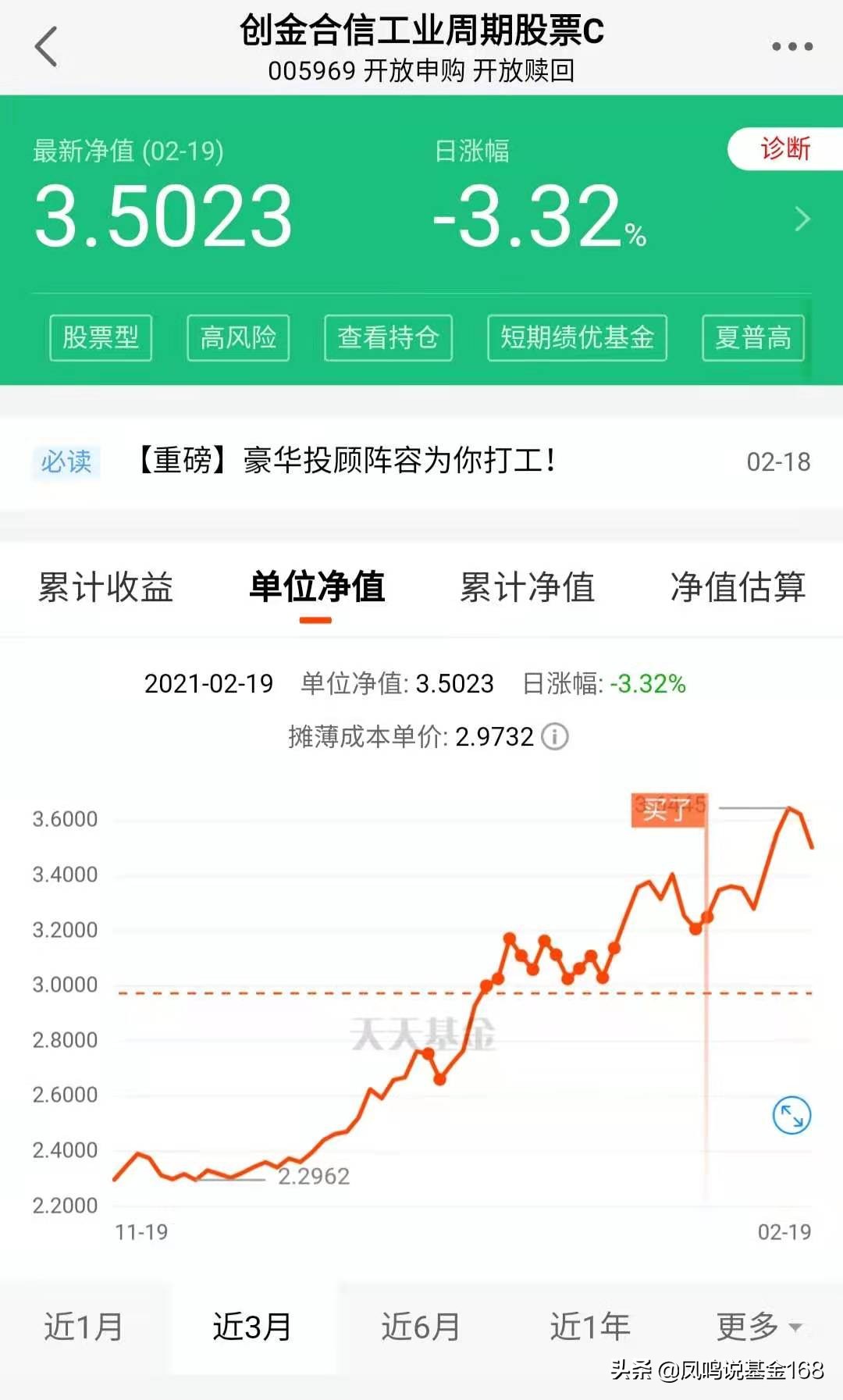This screenshot has width=843, height=1400.
Task: Select the 股票型 fund type tag
Action: click(101, 337)
